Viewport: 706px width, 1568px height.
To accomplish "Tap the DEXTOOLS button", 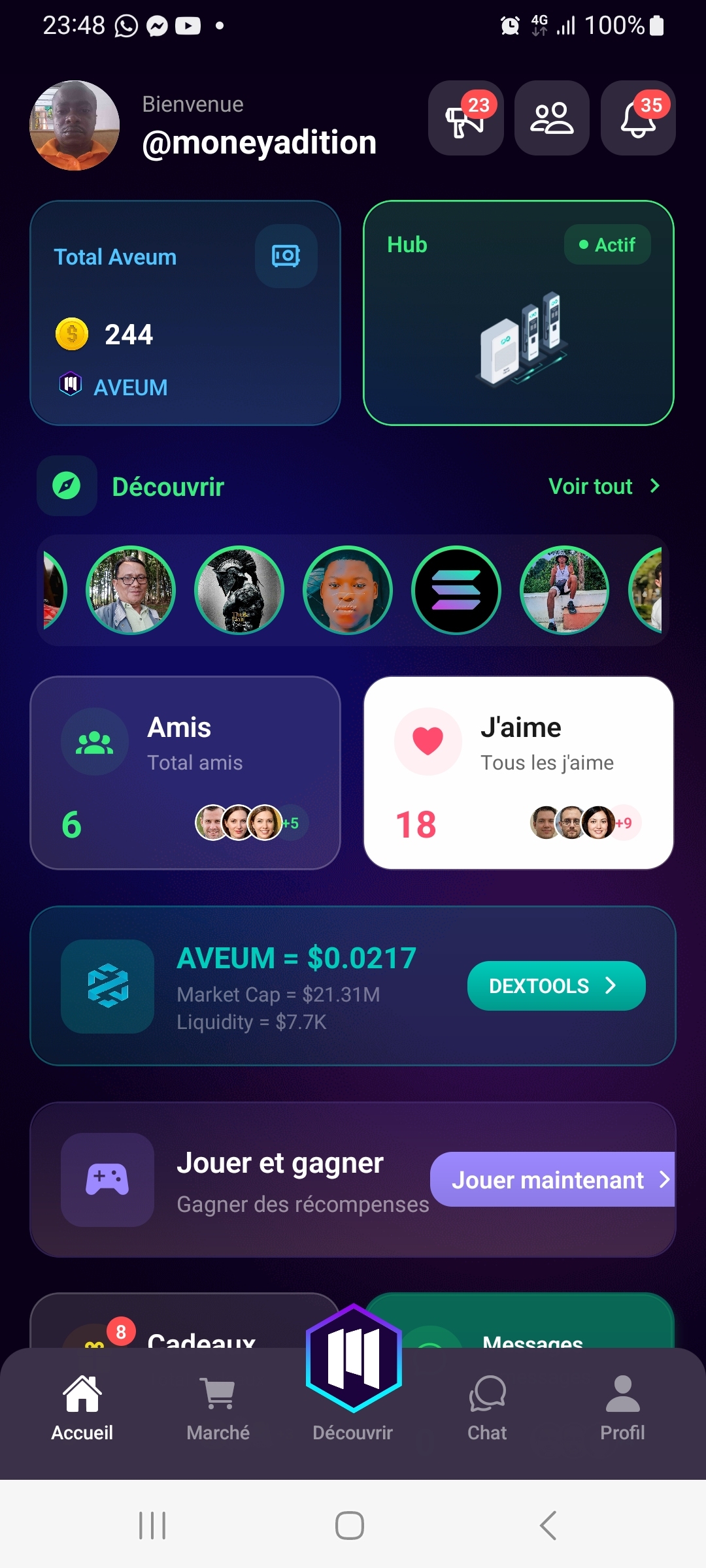I will pos(556,986).
